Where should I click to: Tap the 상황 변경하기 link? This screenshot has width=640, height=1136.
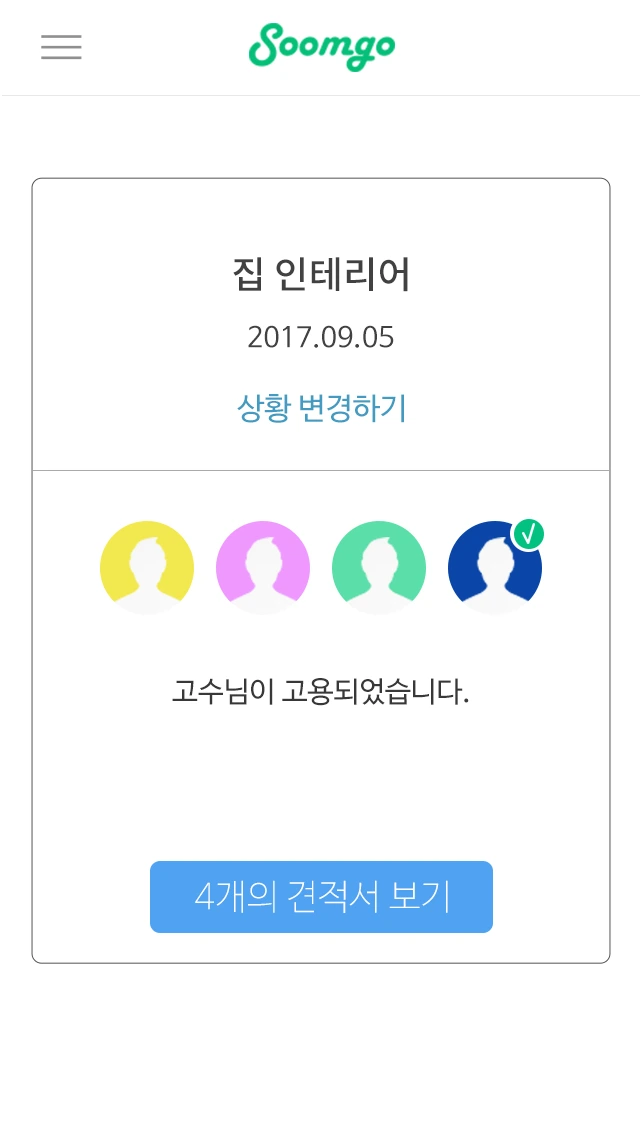pyautogui.click(x=321, y=409)
